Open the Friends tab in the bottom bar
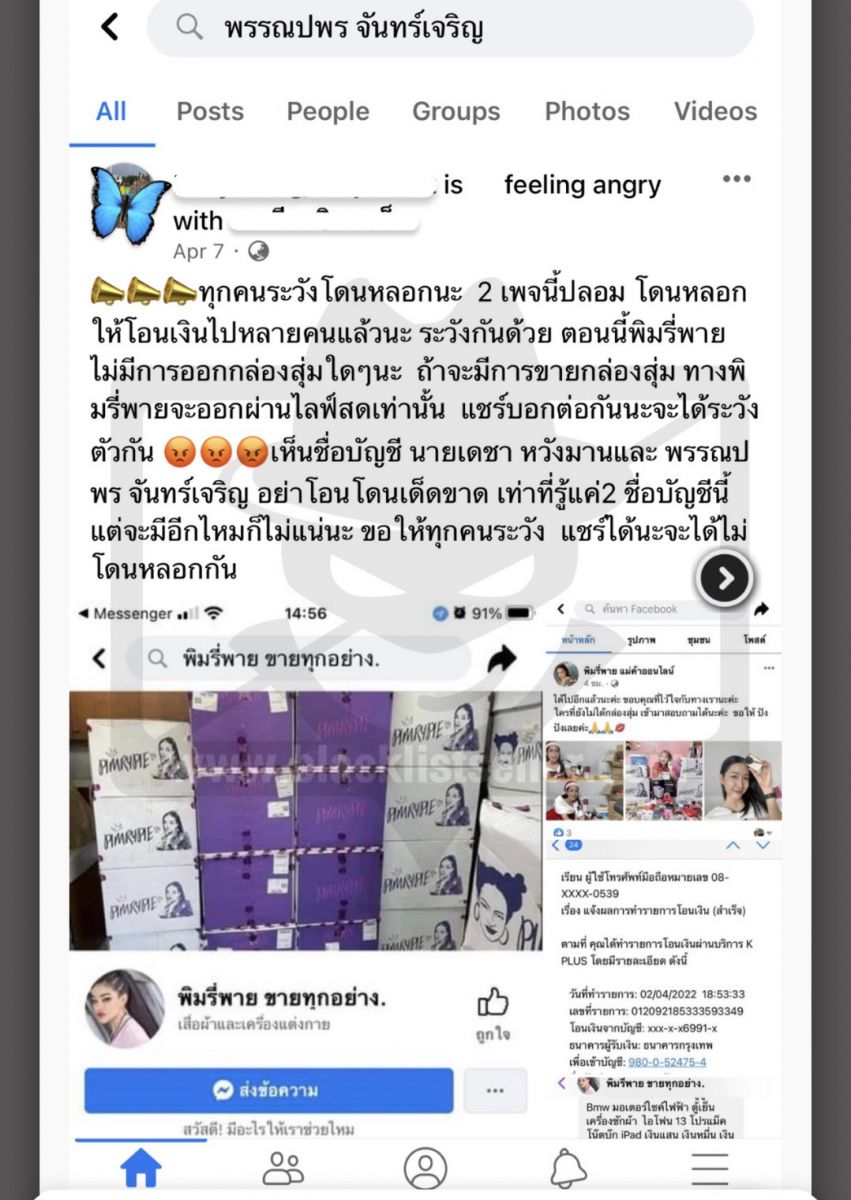This screenshot has height=1200, width=851. click(x=283, y=1167)
